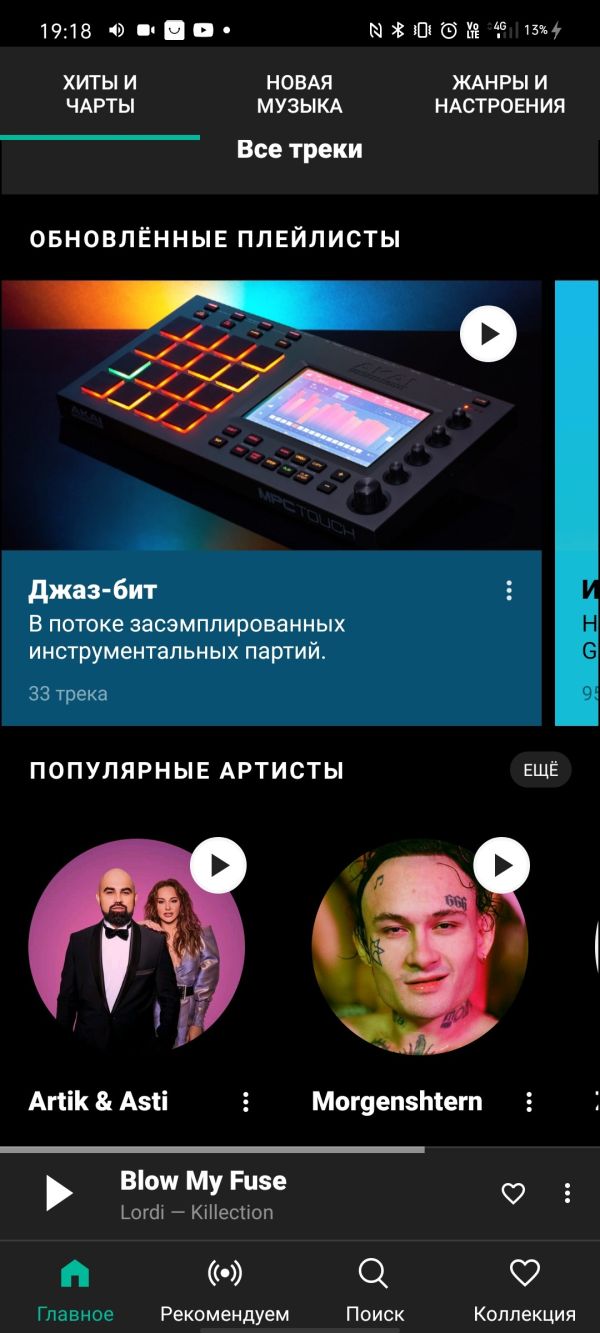Like the track Blow My Fuse
600x1333 pixels.
(x=513, y=1193)
